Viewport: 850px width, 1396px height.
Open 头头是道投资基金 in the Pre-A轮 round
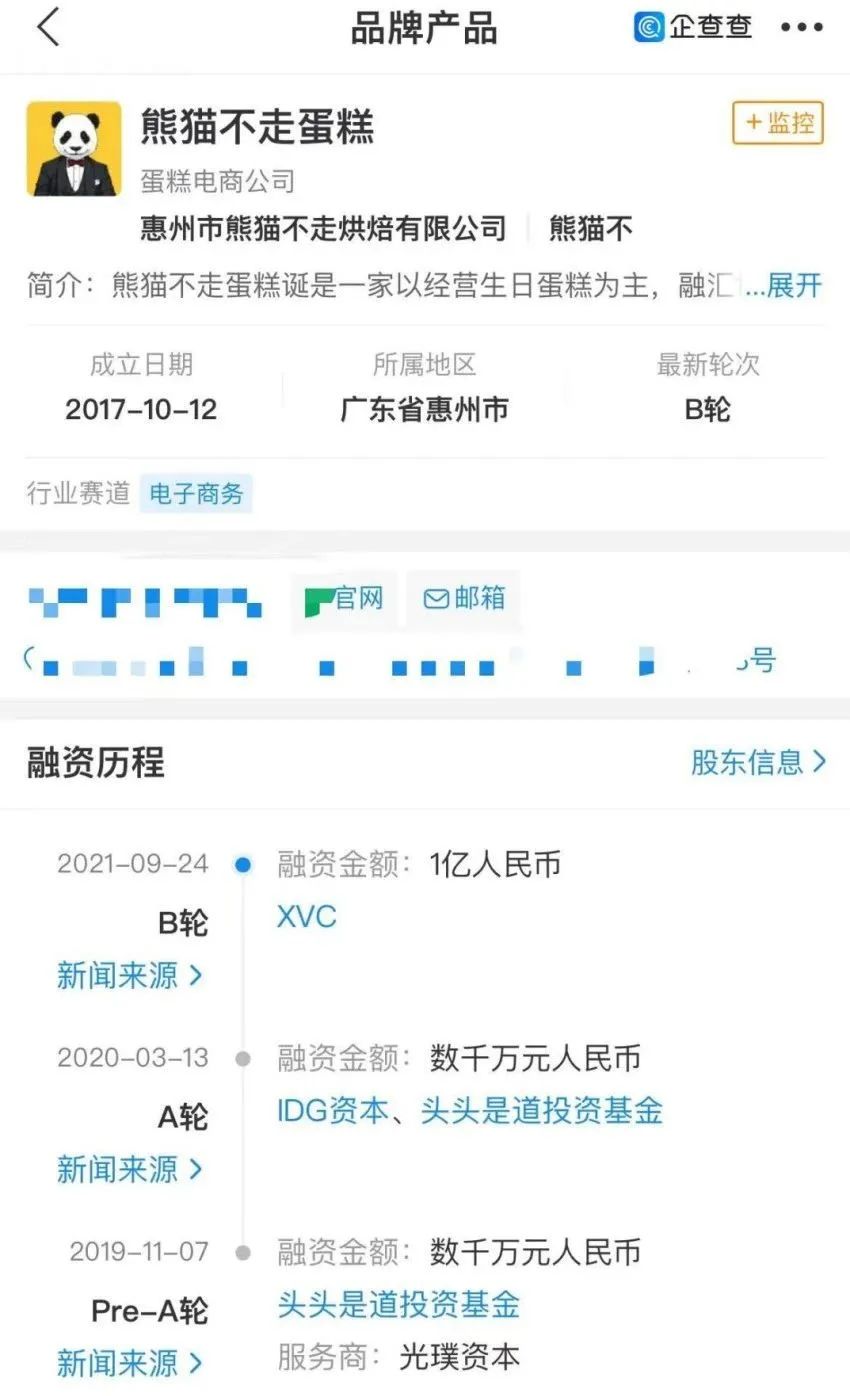click(x=399, y=1304)
